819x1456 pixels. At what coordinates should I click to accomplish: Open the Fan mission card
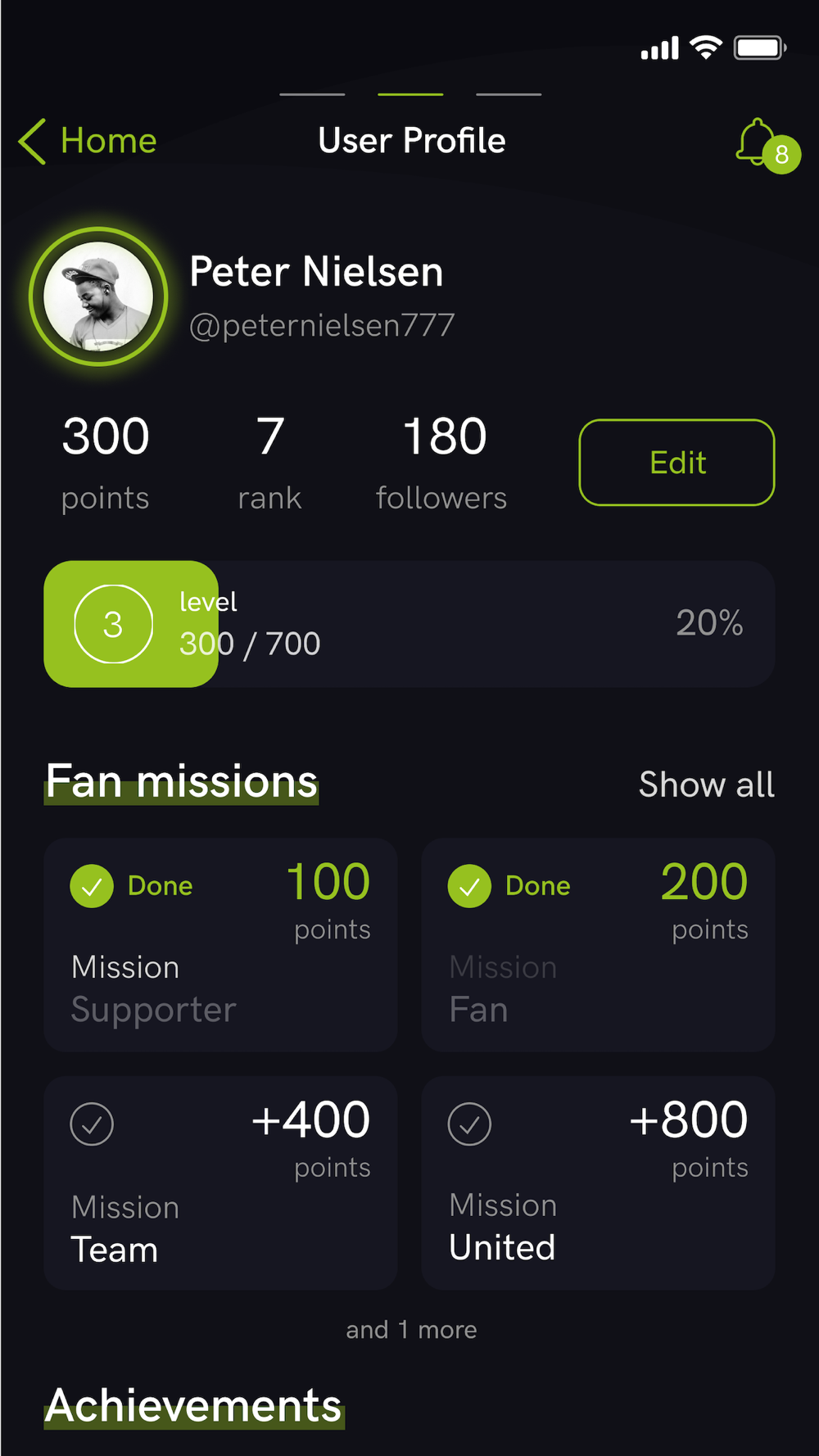click(x=598, y=945)
